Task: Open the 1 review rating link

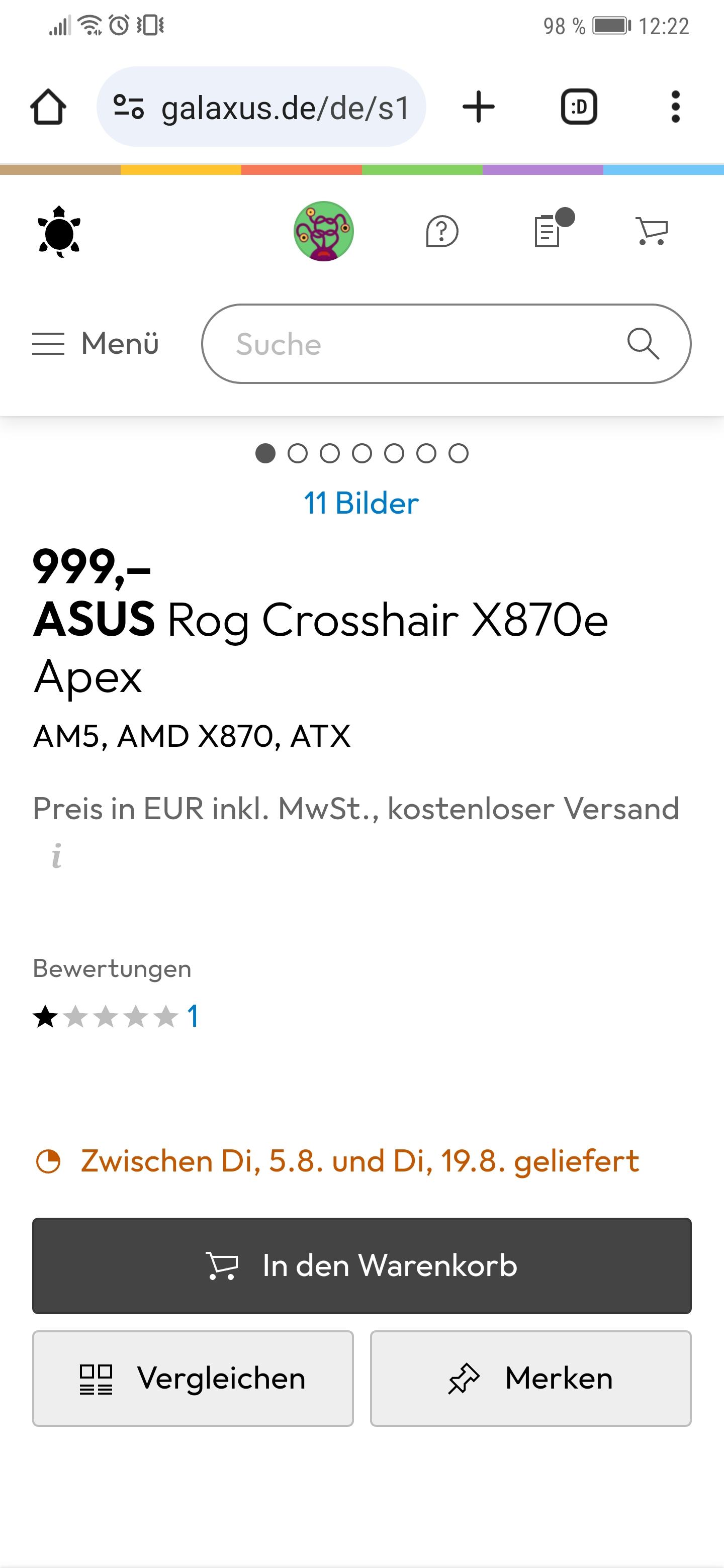Action: tap(193, 1016)
